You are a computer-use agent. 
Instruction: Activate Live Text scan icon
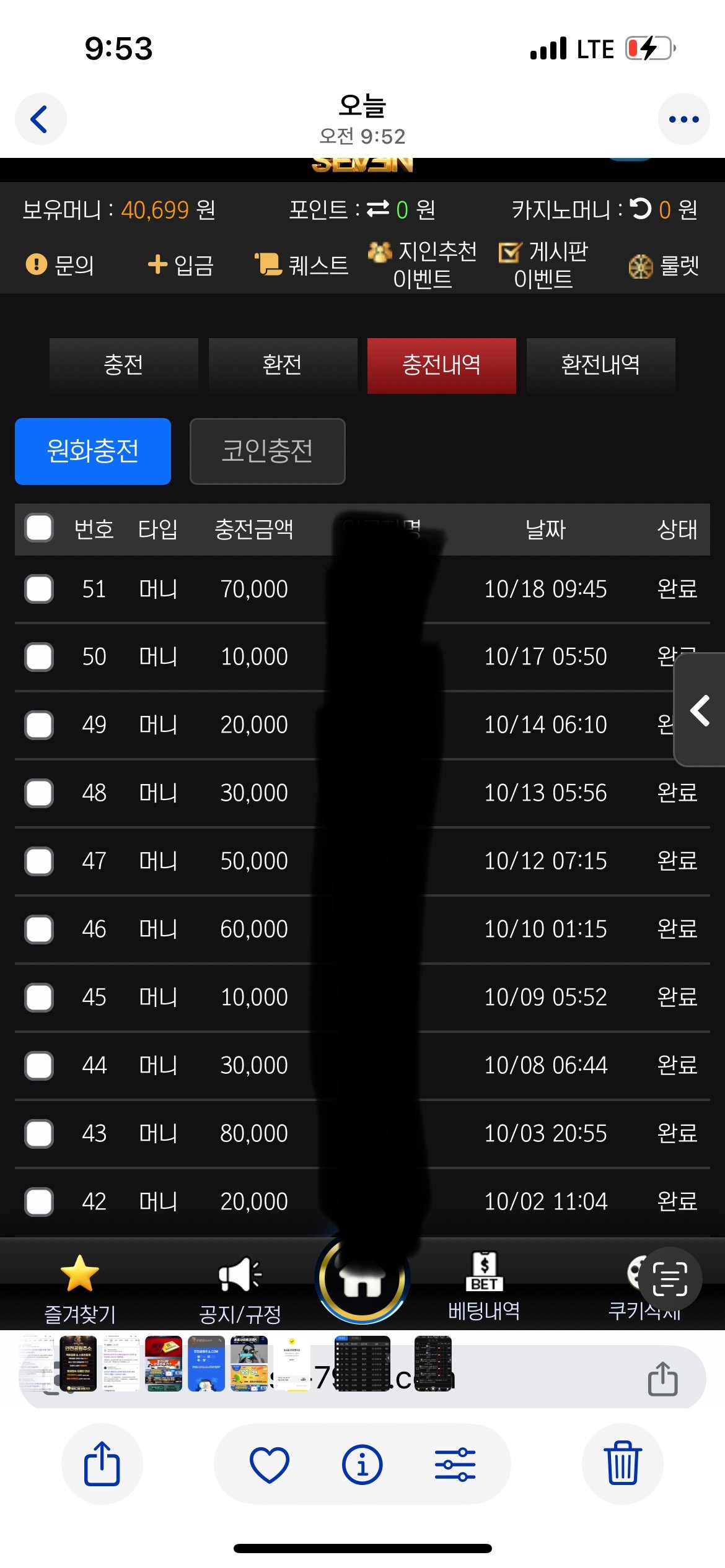670,1279
